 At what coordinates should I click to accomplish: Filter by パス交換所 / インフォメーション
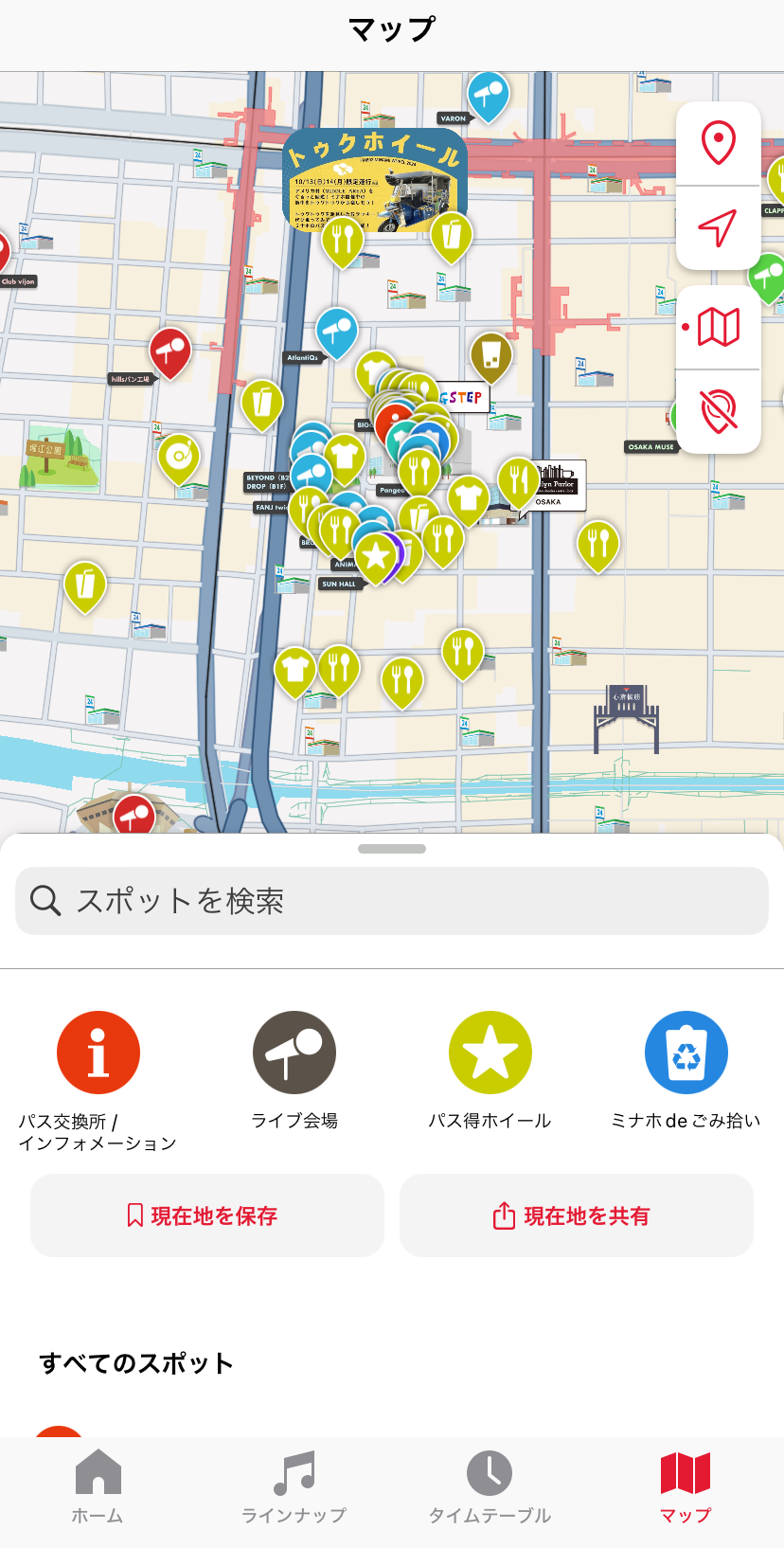point(98,1053)
